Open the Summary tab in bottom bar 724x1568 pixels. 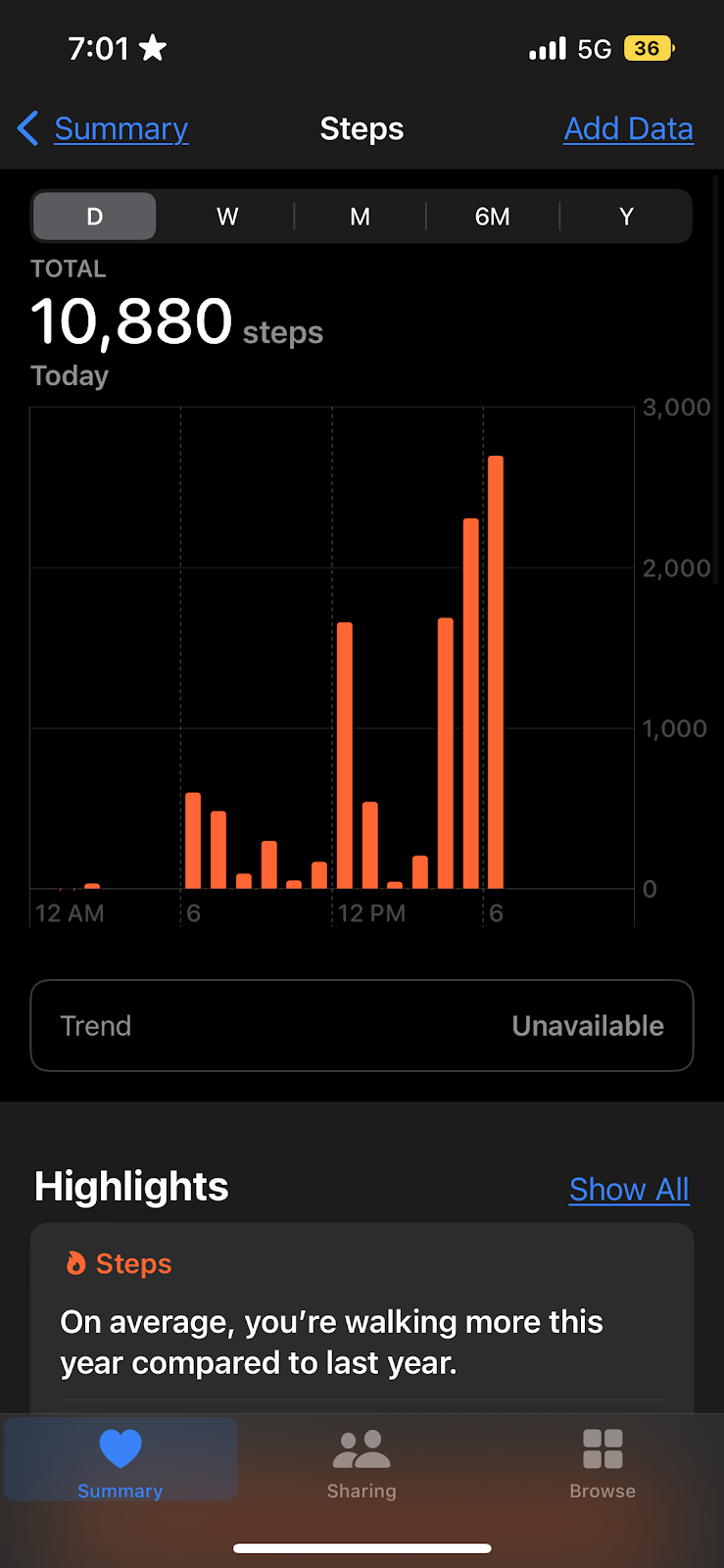click(121, 1461)
